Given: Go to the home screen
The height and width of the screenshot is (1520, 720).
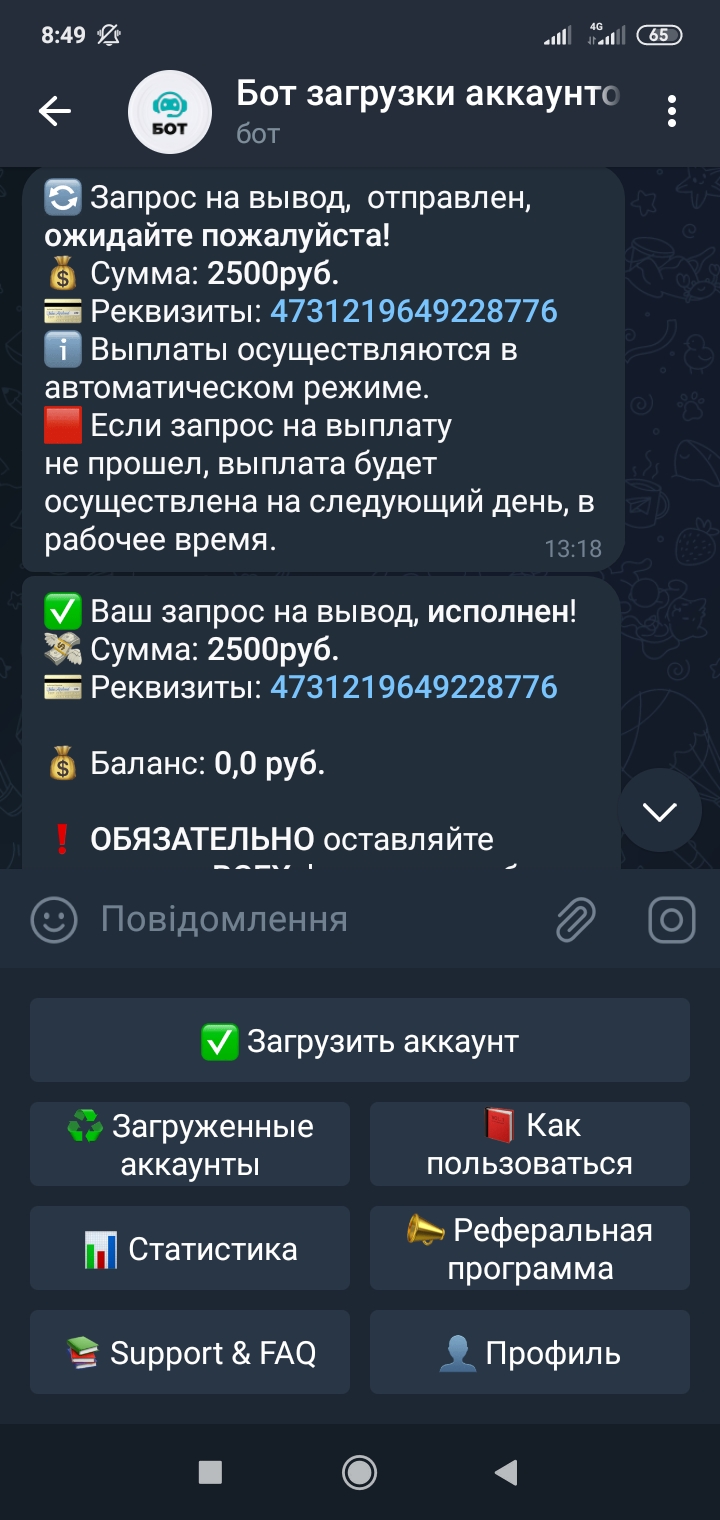Looking at the screenshot, I should pos(359,1471).
